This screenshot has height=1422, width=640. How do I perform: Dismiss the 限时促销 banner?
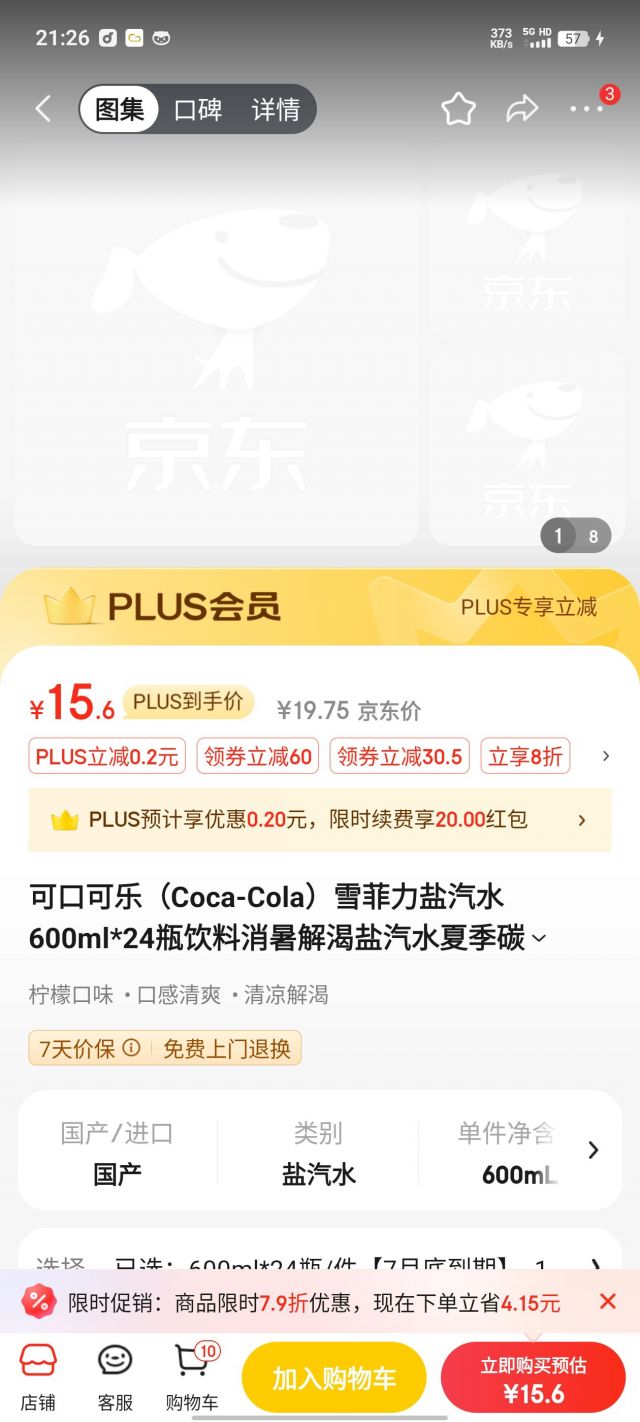pyautogui.click(x=607, y=1301)
